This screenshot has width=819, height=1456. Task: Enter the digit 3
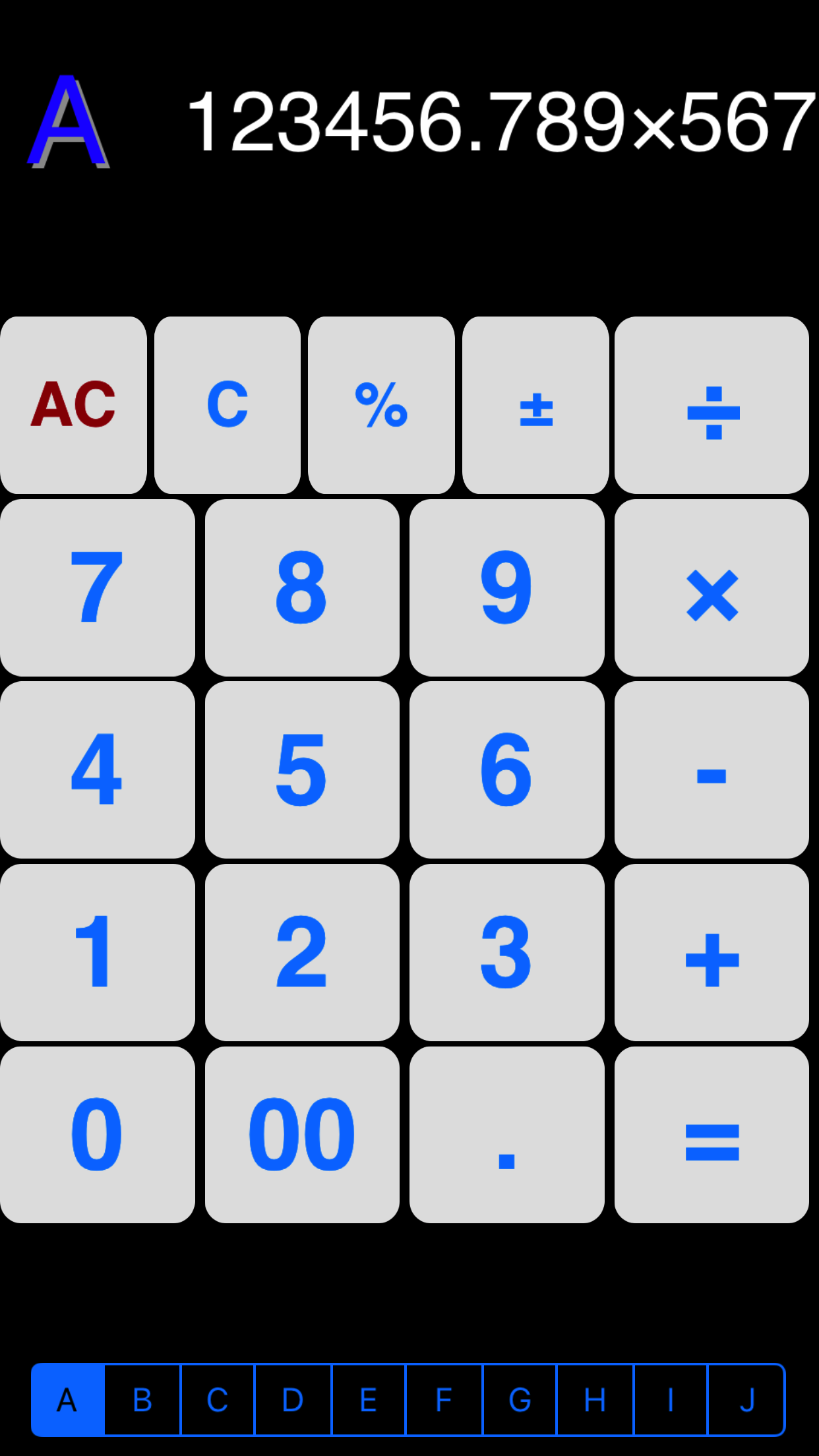pyautogui.click(x=507, y=952)
